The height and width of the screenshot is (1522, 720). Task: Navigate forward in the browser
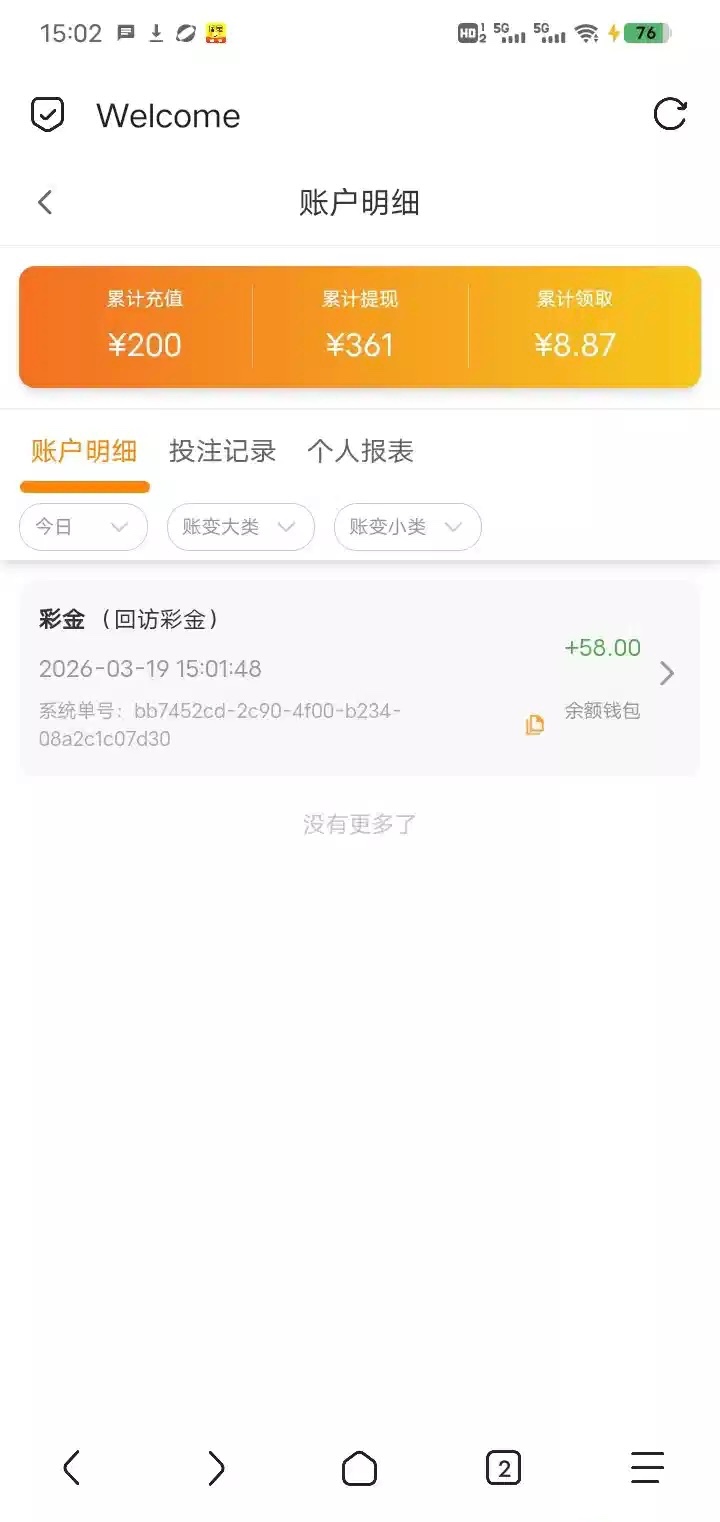click(x=216, y=1468)
